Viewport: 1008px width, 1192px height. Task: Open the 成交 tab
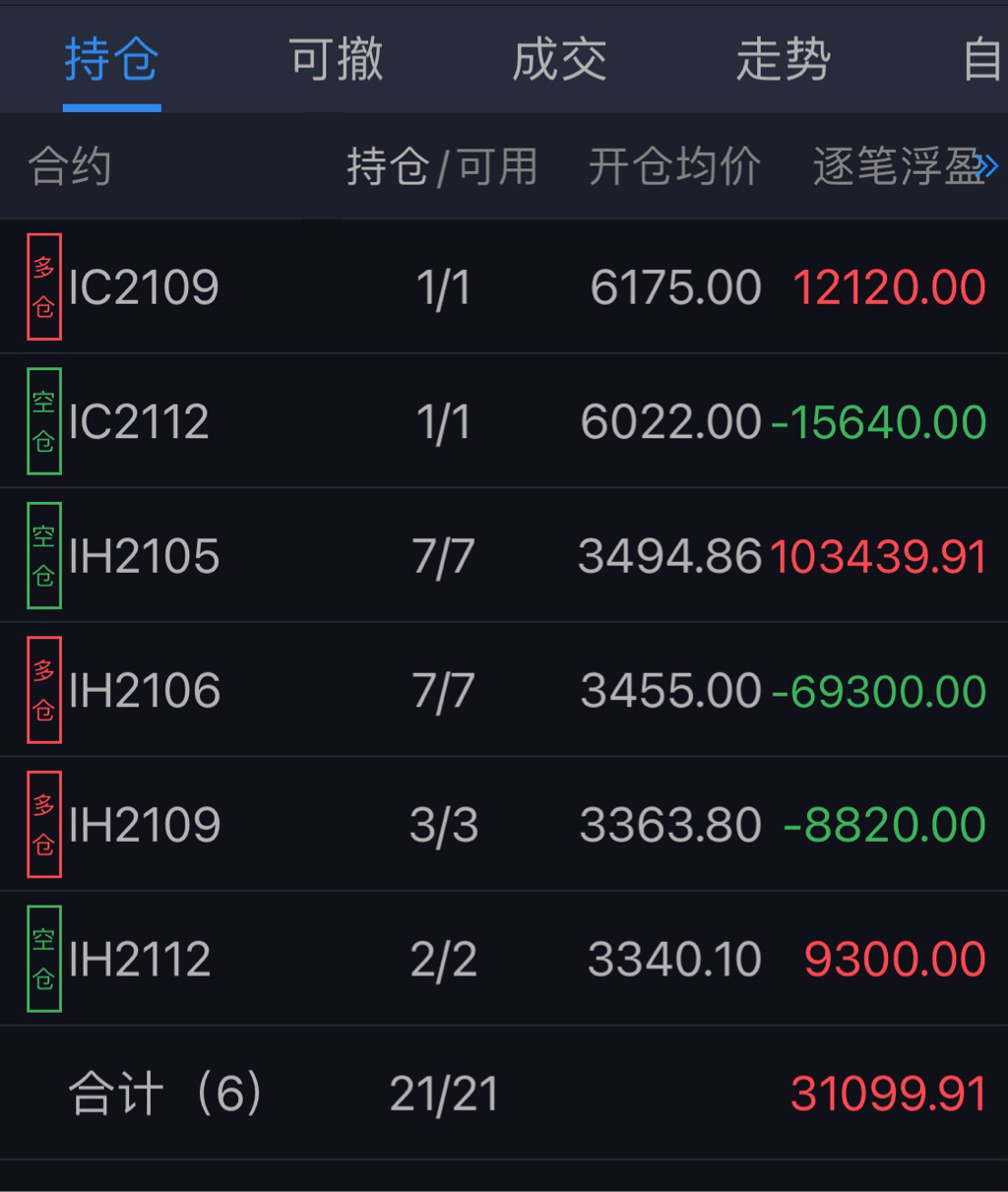pyautogui.click(x=559, y=60)
